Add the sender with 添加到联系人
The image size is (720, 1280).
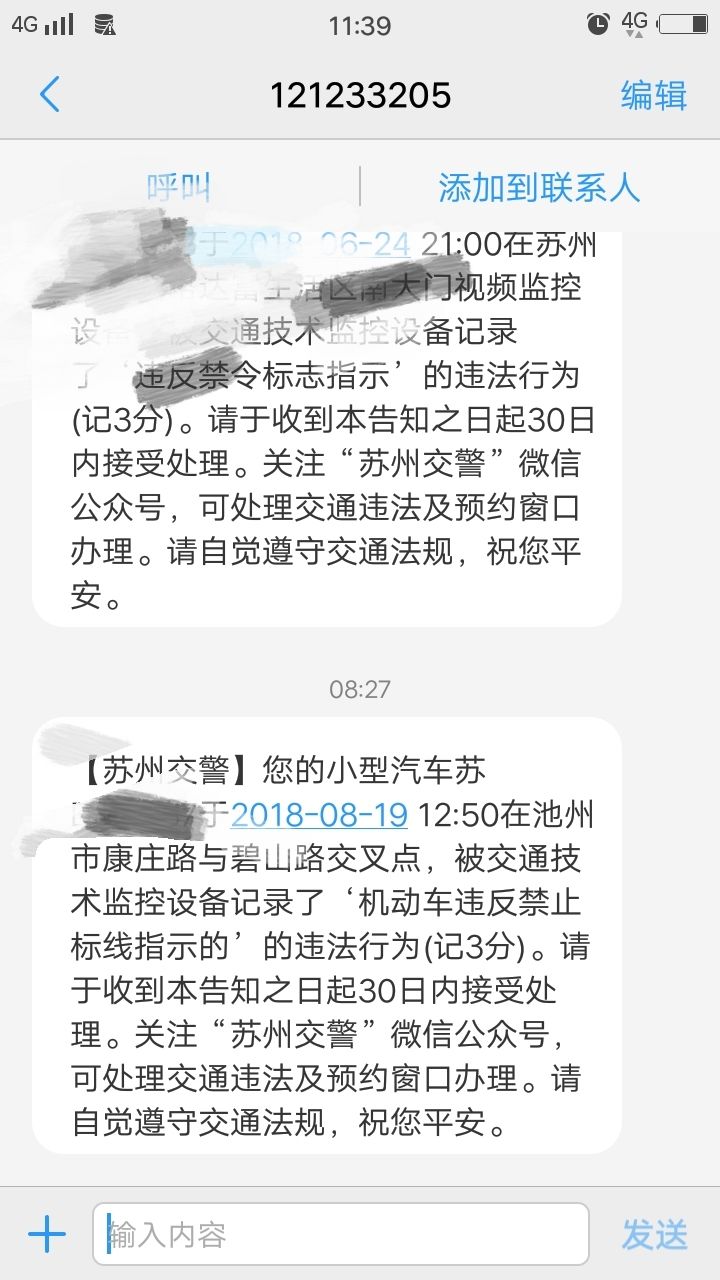click(538, 187)
